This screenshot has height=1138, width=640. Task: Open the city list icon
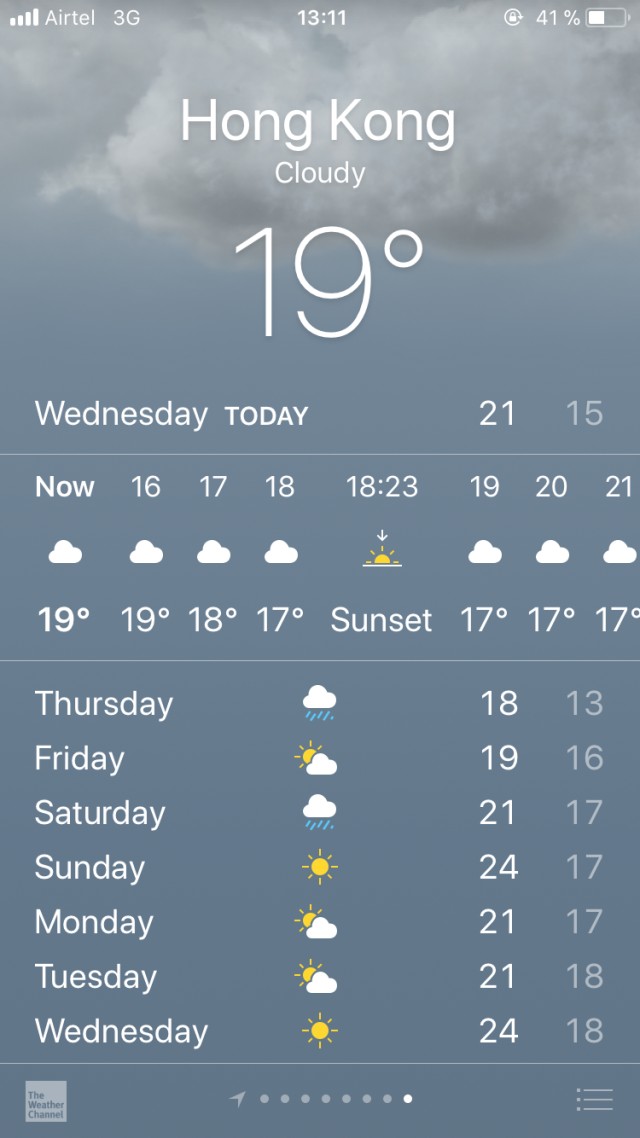tap(594, 1100)
